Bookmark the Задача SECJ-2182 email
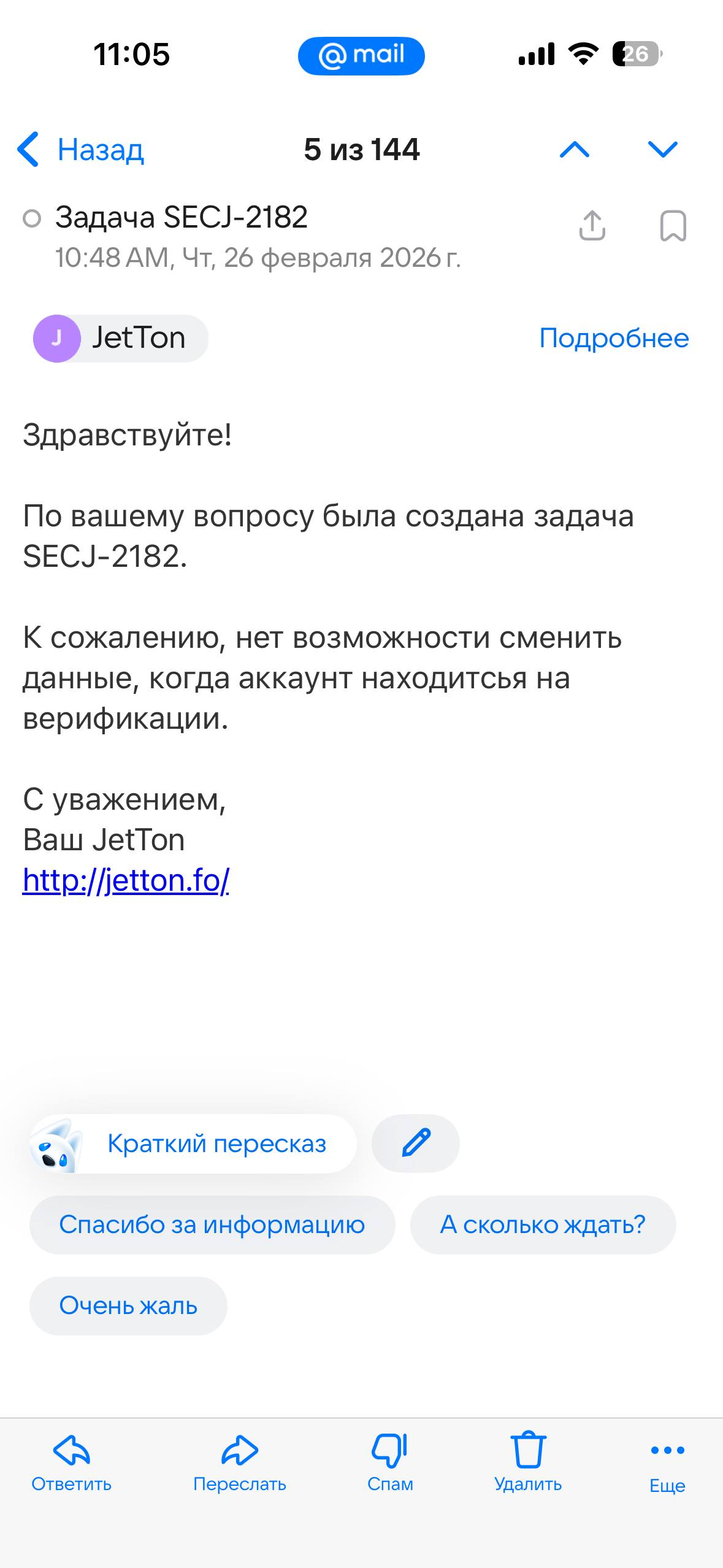 pyautogui.click(x=673, y=226)
